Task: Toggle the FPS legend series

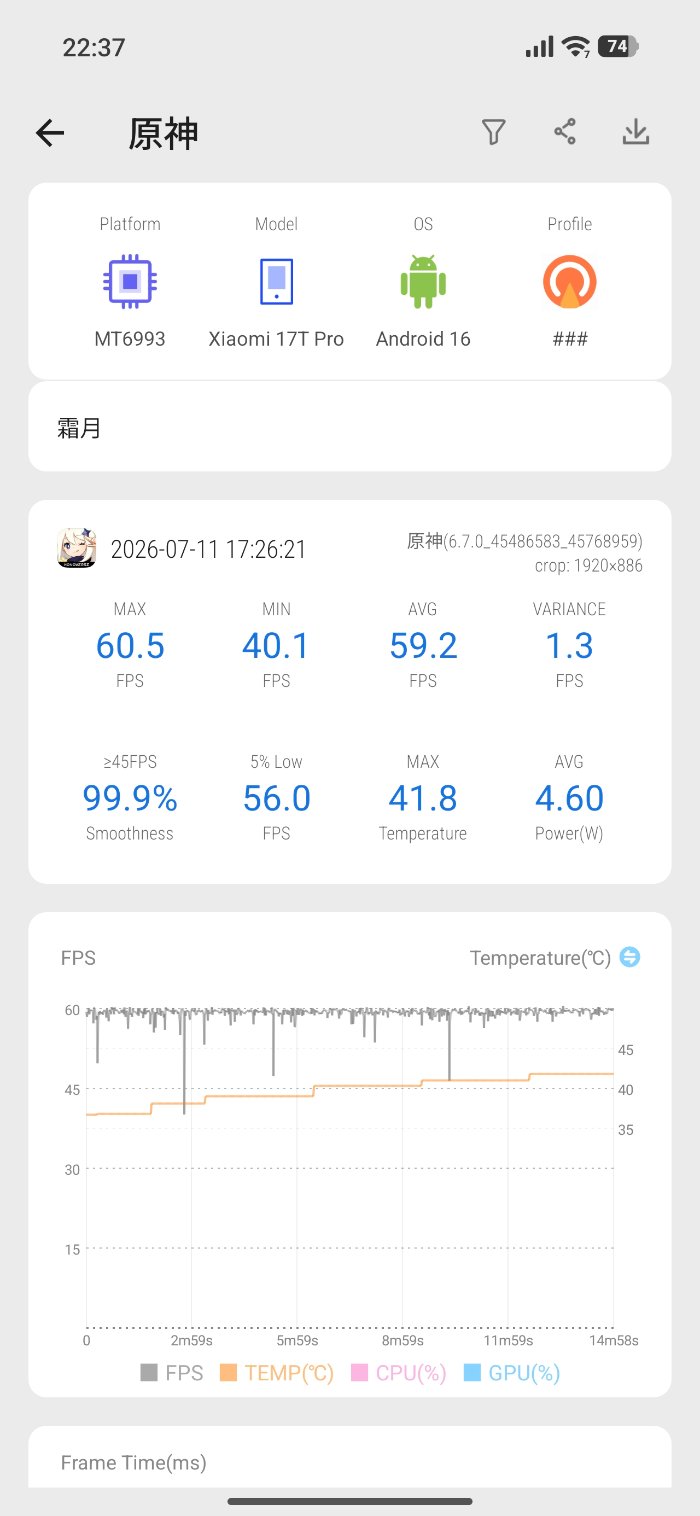Action: click(x=172, y=1373)
